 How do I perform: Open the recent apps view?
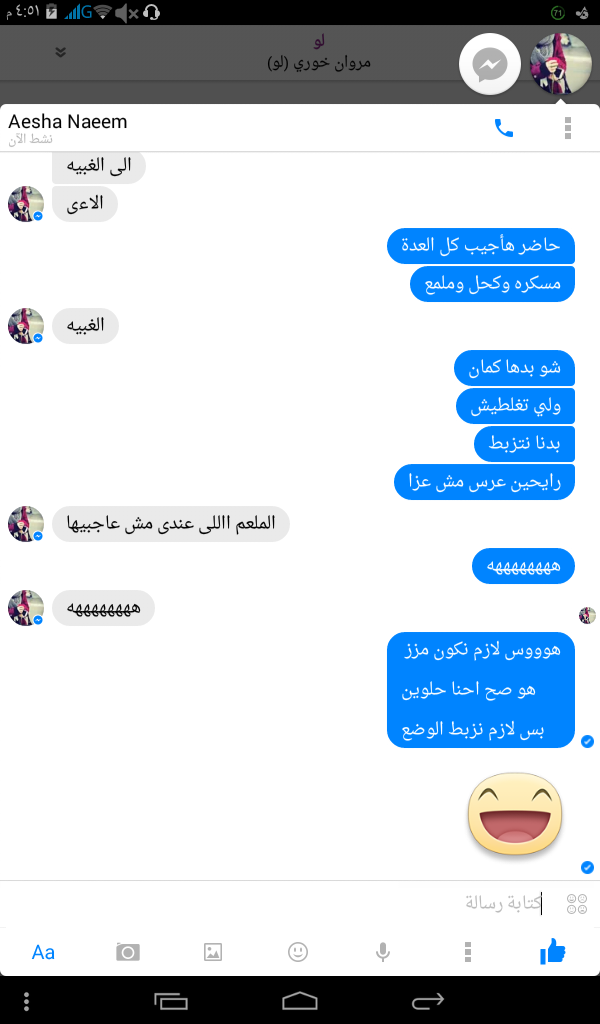[171, 1000]
